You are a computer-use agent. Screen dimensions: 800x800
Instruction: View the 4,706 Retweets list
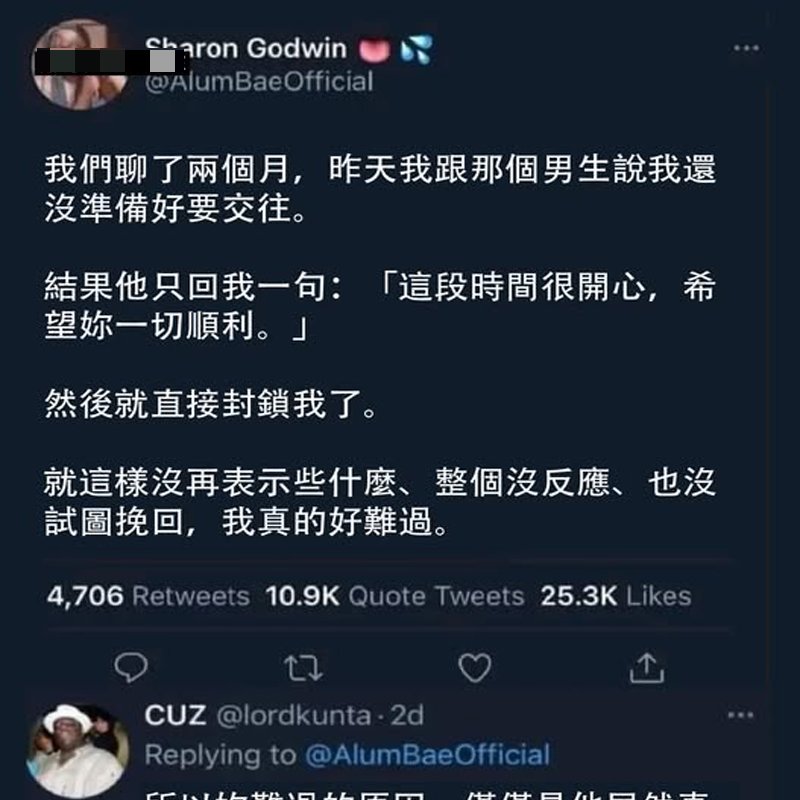point(148,597)
